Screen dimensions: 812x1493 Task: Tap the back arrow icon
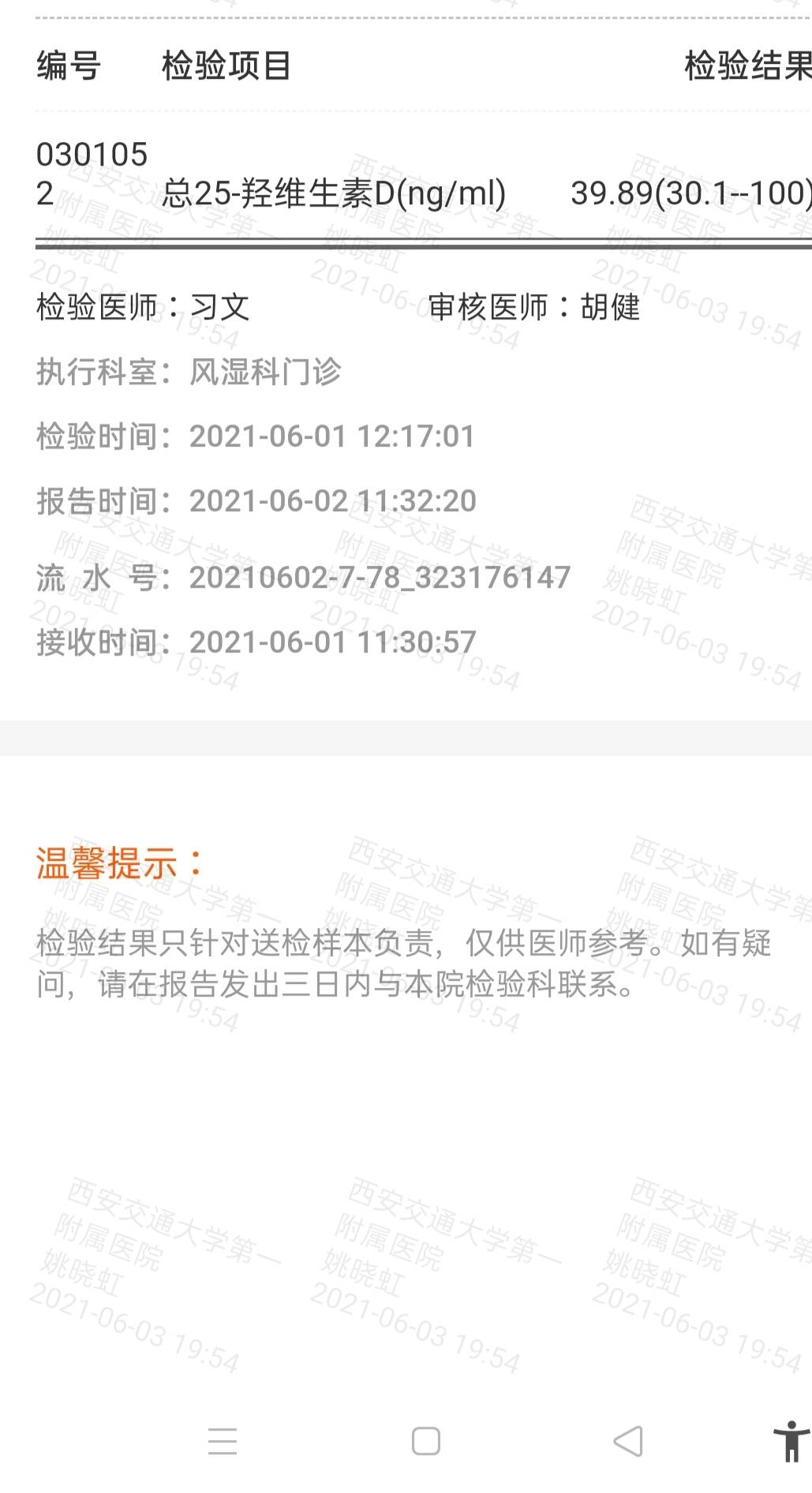pyautogui.click(x=627, y=1442)
